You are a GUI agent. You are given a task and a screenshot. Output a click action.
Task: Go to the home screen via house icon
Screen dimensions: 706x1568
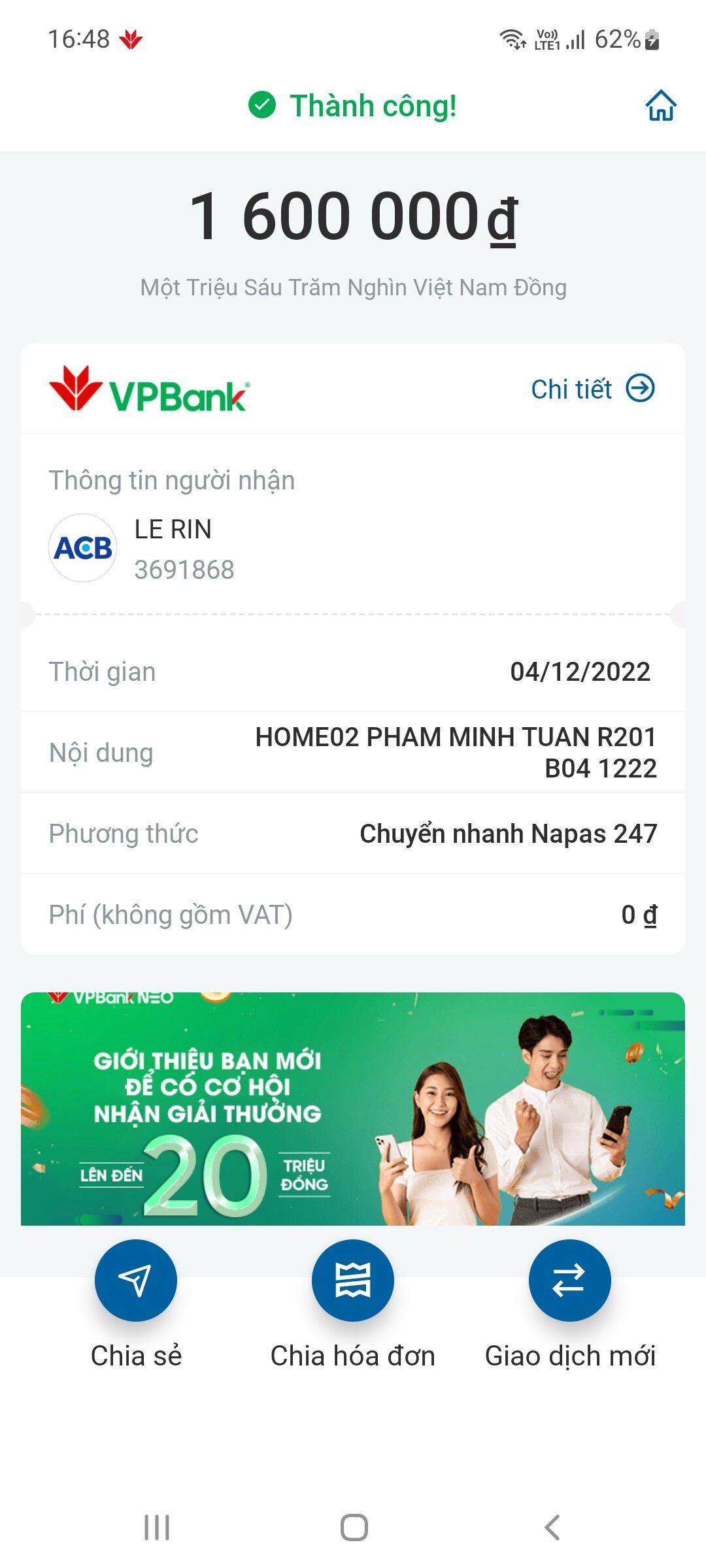pos(660,106)
